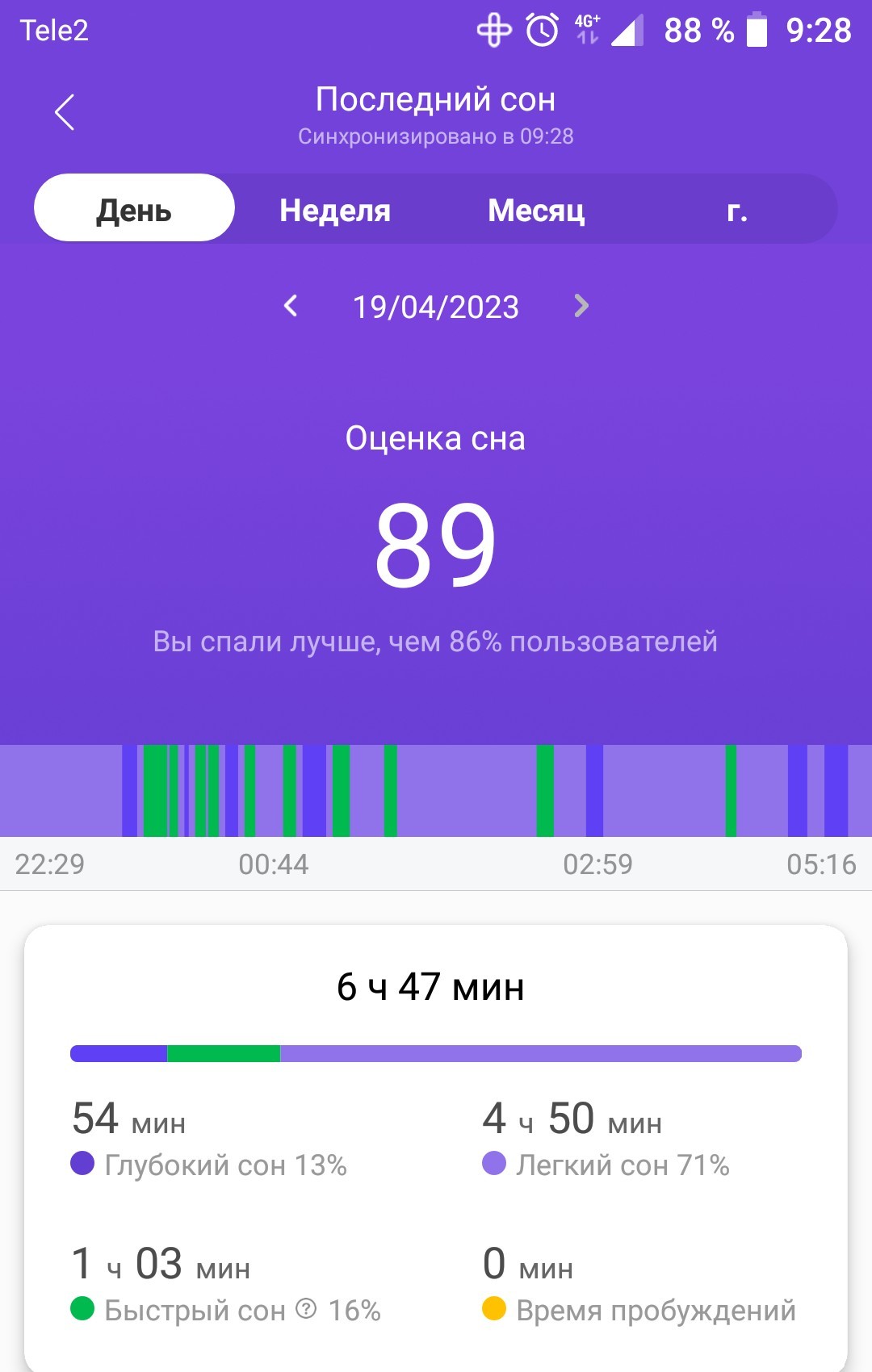Select the День tab
Screen dimensions: 872x1372
pyautogui.click(x=134, y=208)
